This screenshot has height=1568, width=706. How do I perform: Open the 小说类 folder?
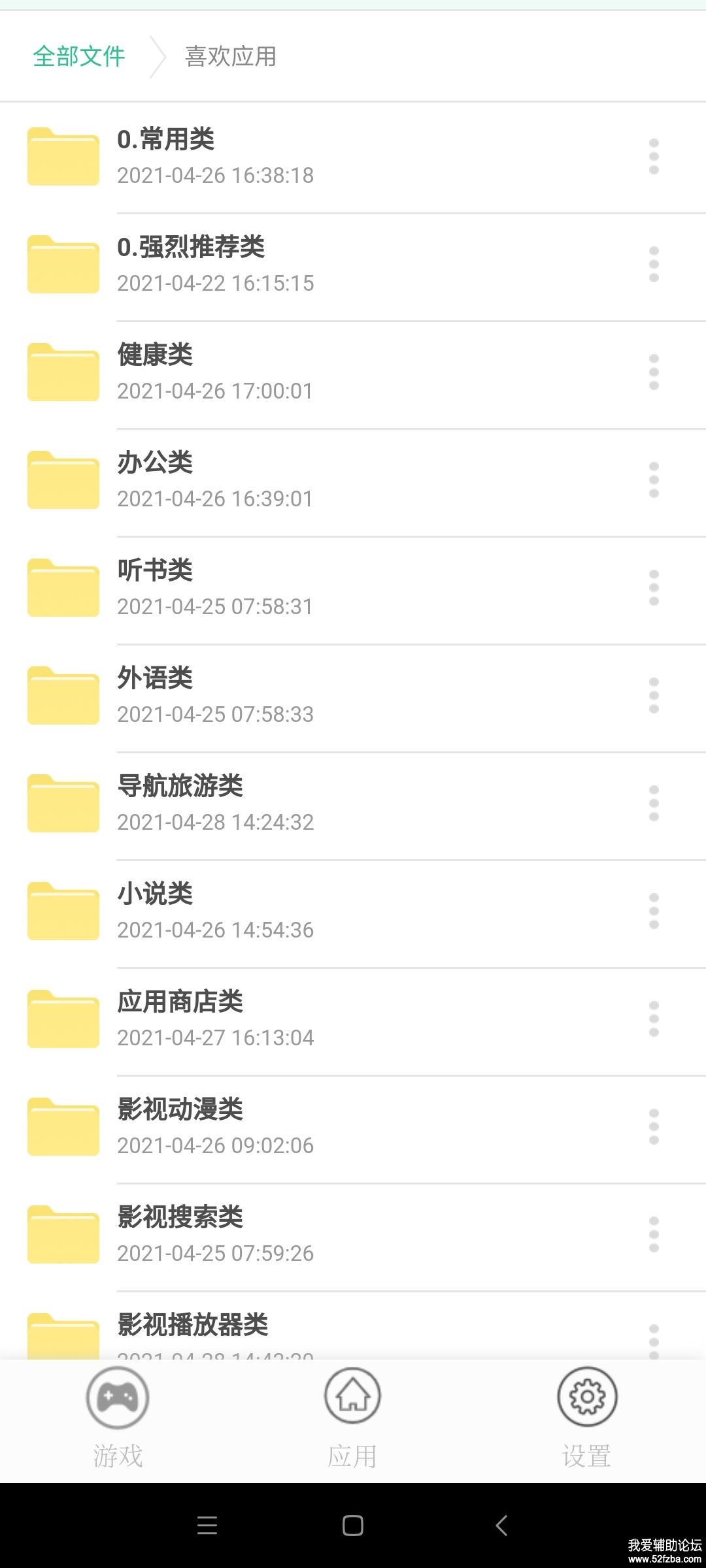point(216,911)
